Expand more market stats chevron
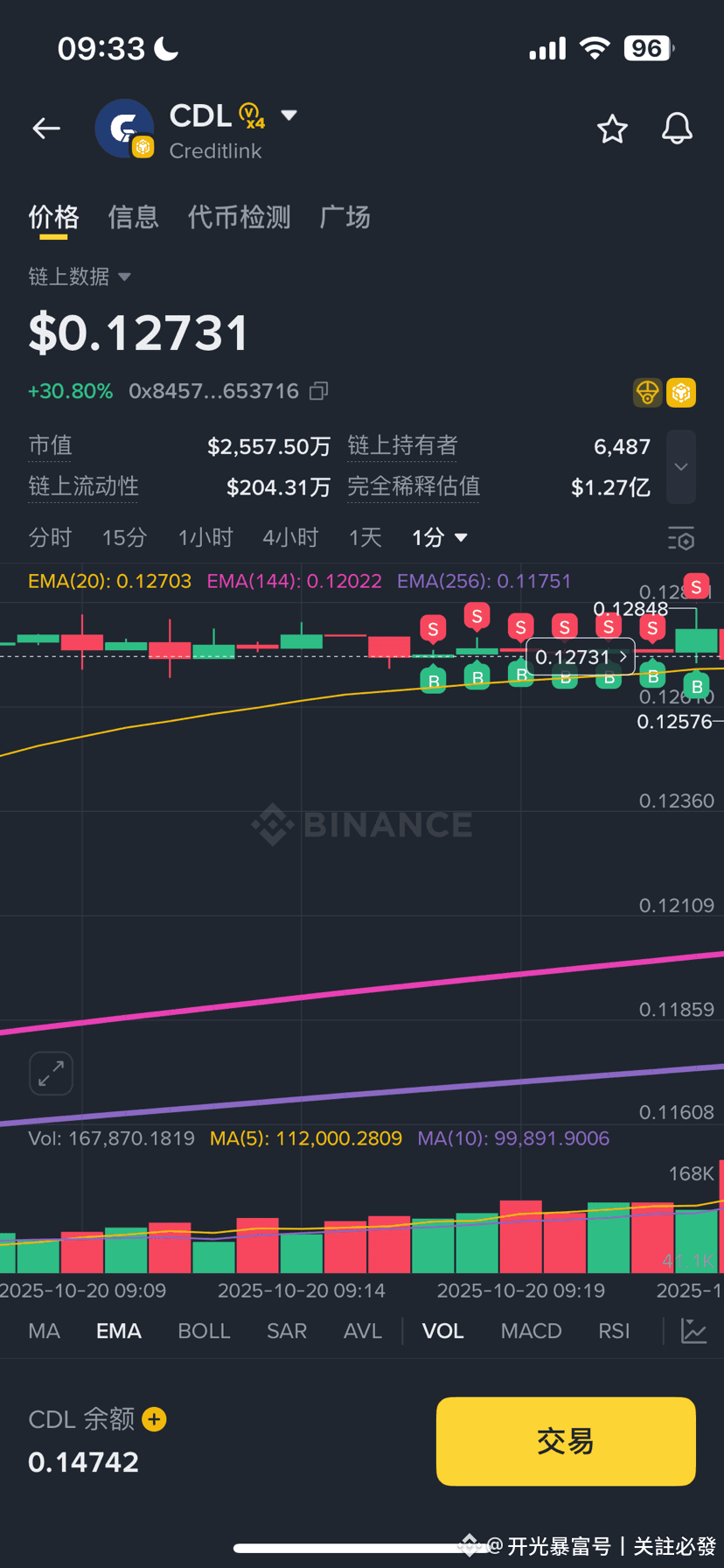The image size is (724, 1568). coord(681,466)
